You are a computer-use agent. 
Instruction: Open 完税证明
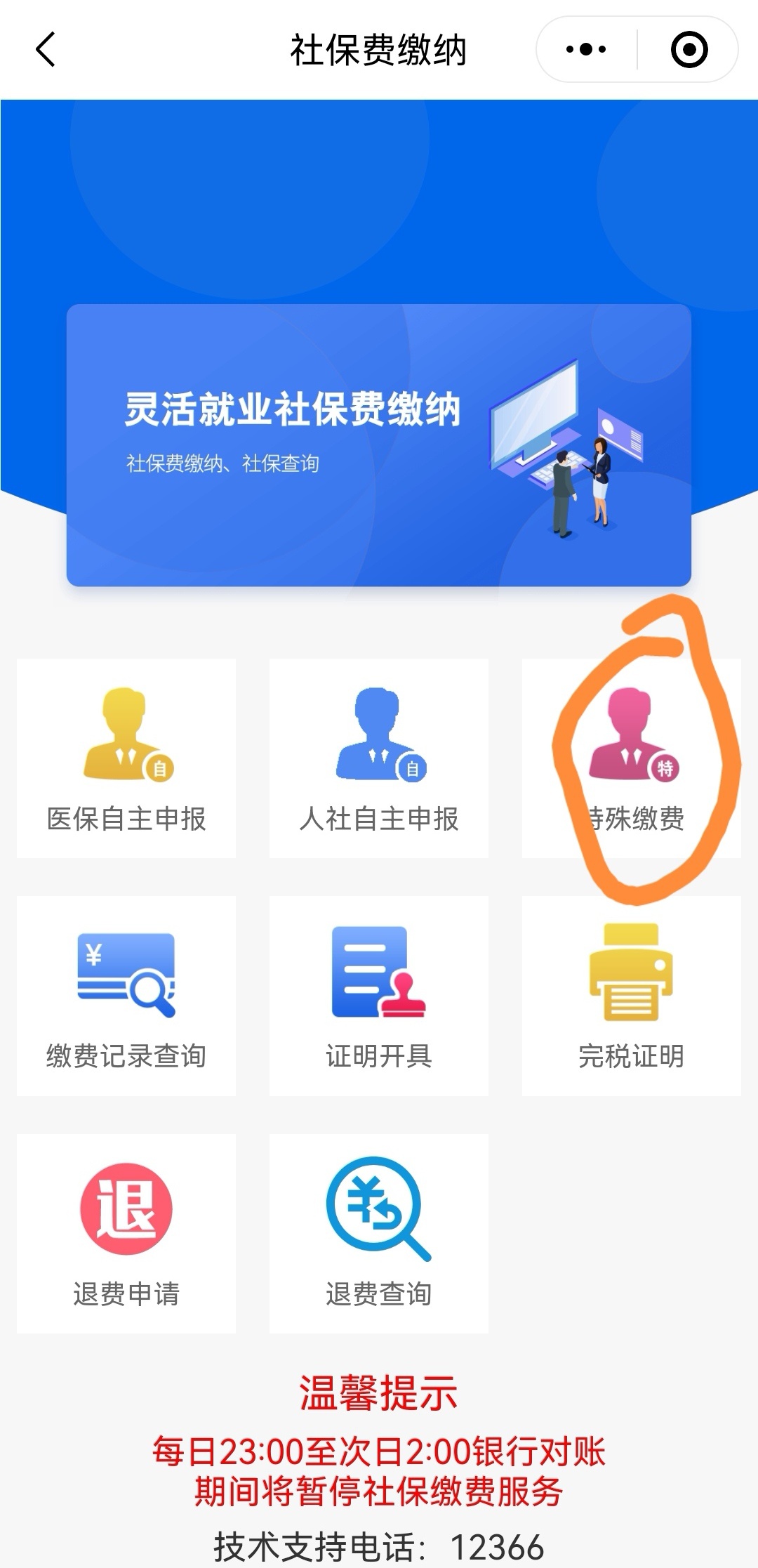tap(632, 996)
